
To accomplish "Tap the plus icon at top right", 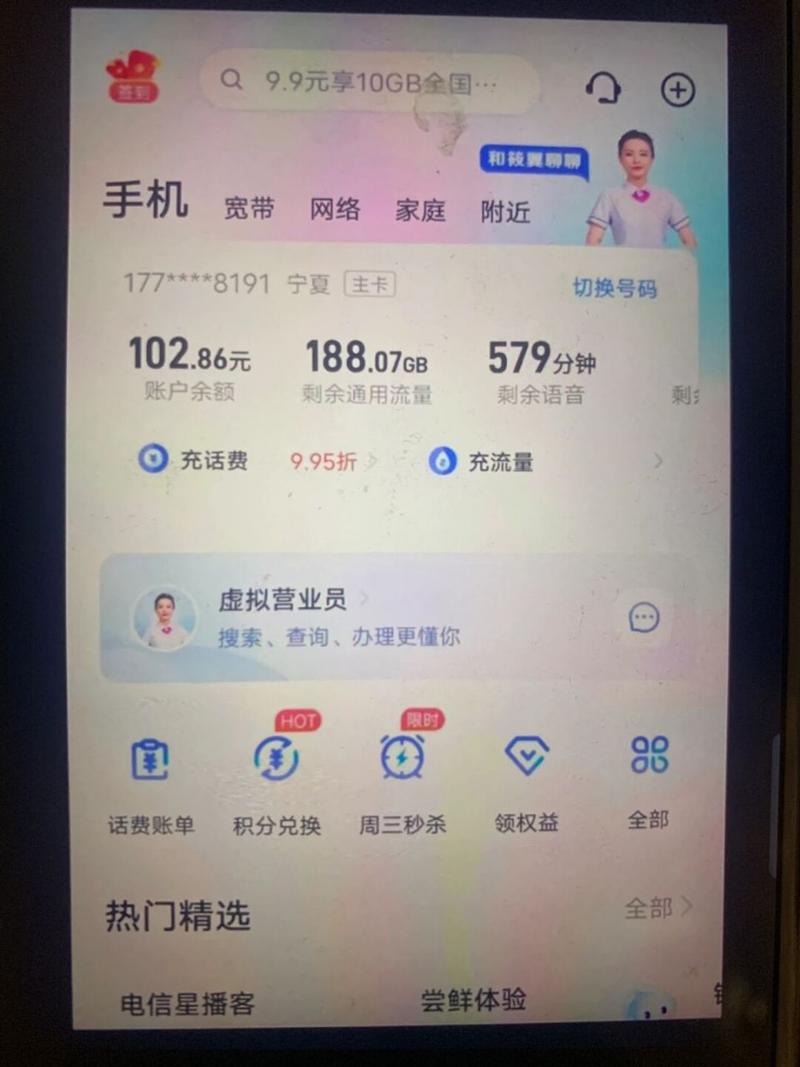I will click(678, 89).
